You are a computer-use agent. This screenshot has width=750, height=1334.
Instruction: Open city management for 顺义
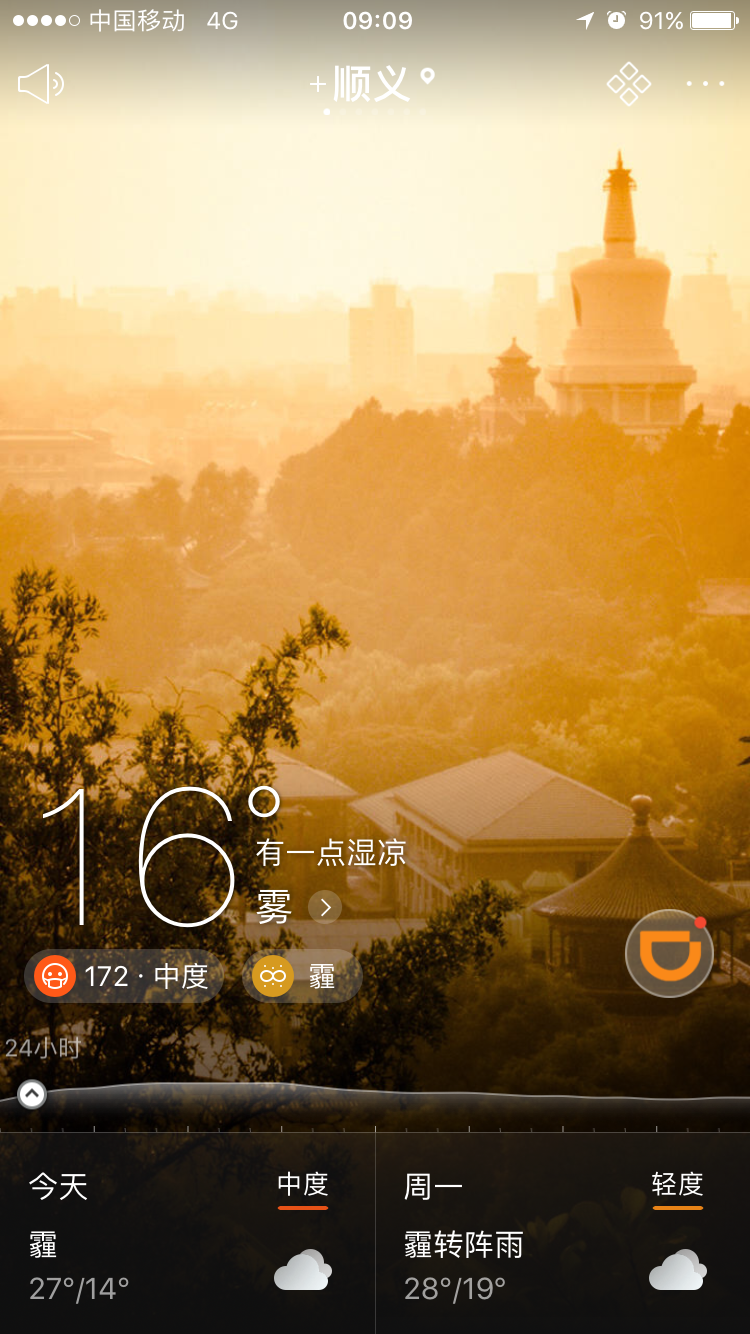370,84
